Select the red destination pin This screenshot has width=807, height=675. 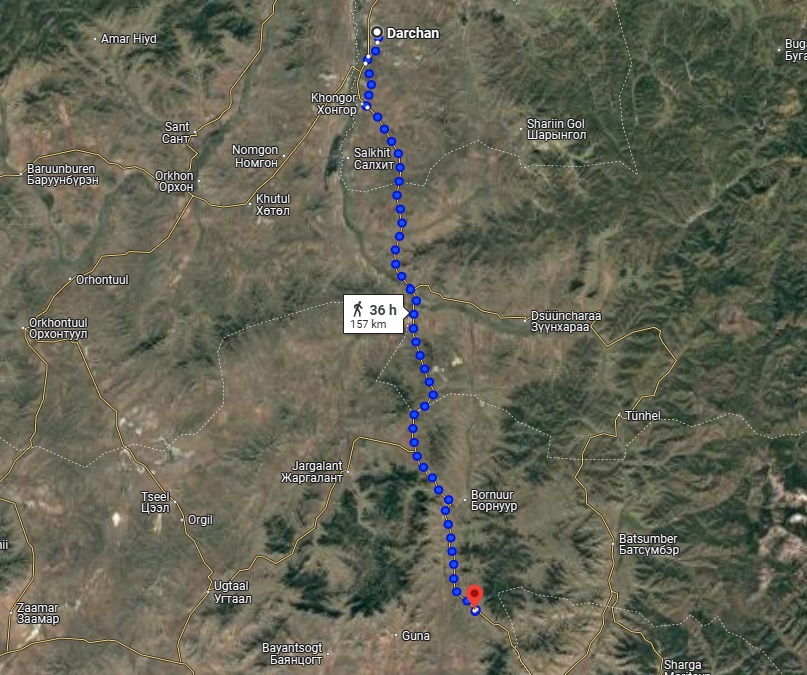475,594
